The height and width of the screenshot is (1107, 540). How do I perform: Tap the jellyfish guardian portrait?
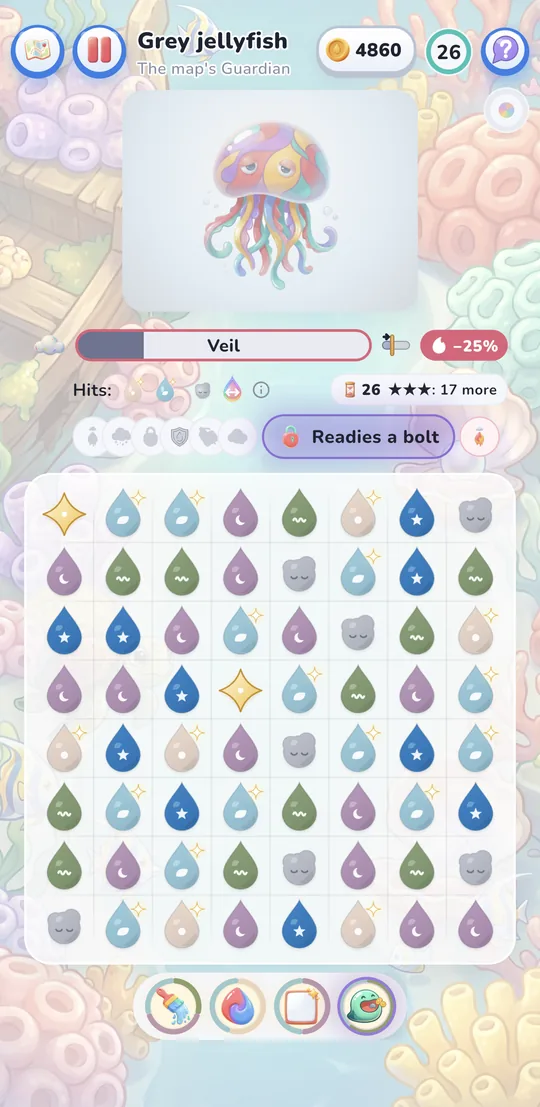270,201
